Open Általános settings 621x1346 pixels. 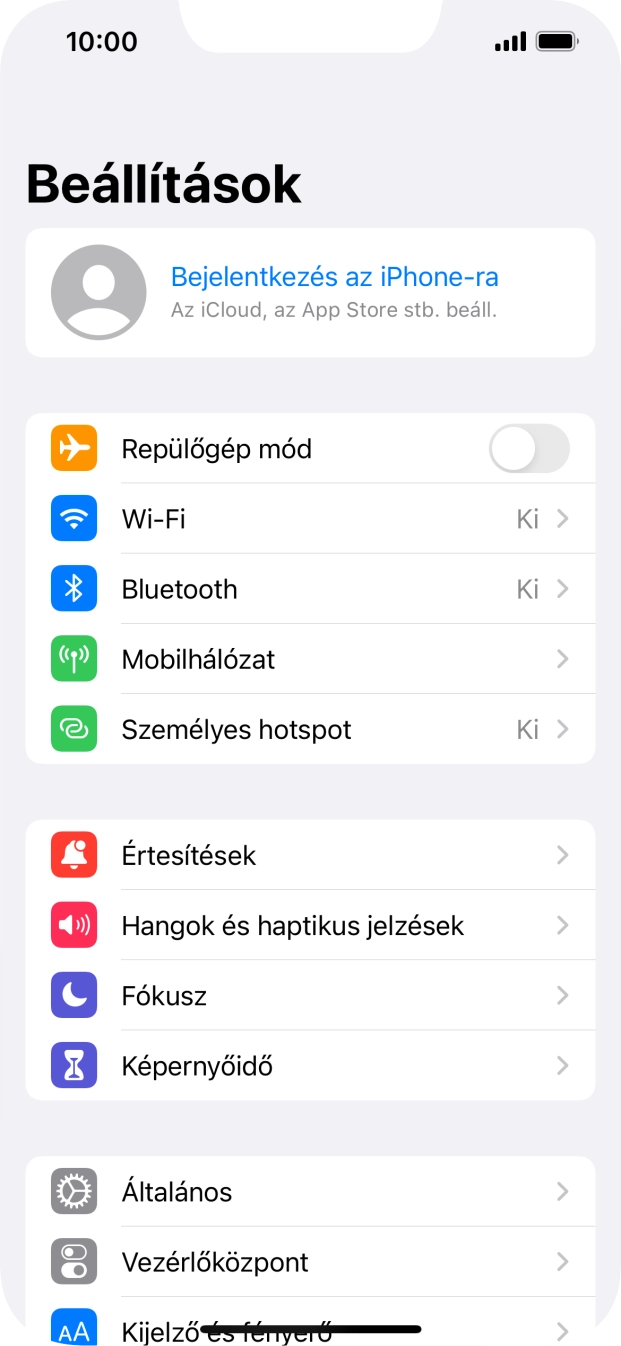pyautogui.click(x=310, y=1191)
